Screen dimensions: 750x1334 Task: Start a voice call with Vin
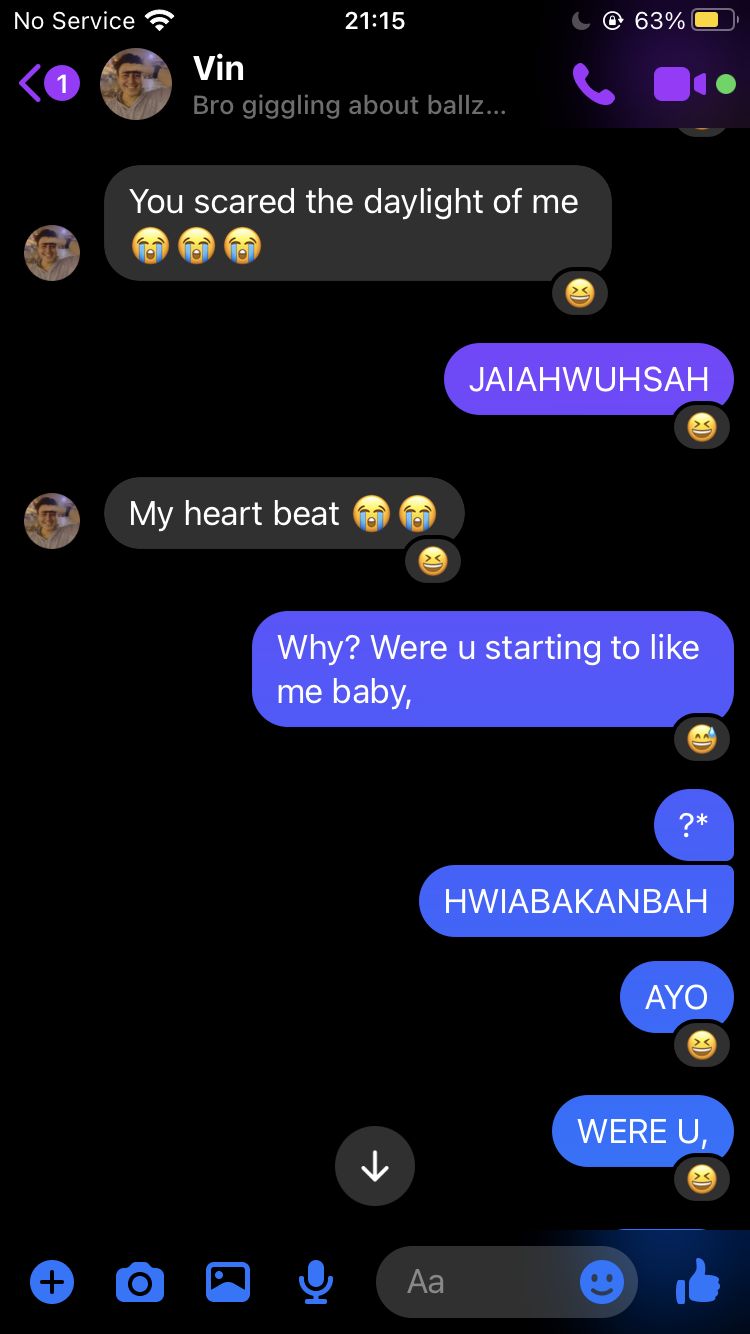(x=593, y=84)
